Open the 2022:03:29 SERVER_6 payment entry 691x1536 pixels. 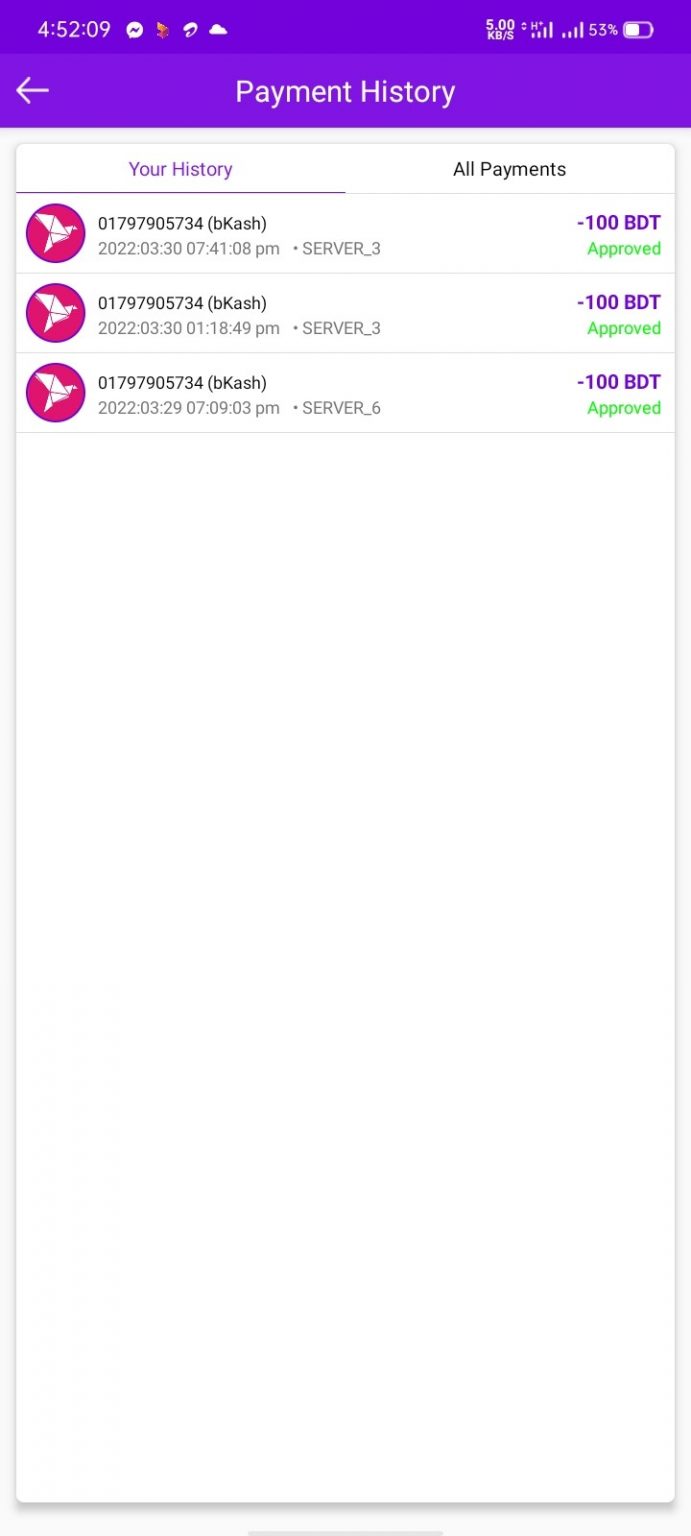[x=345, y=393]
